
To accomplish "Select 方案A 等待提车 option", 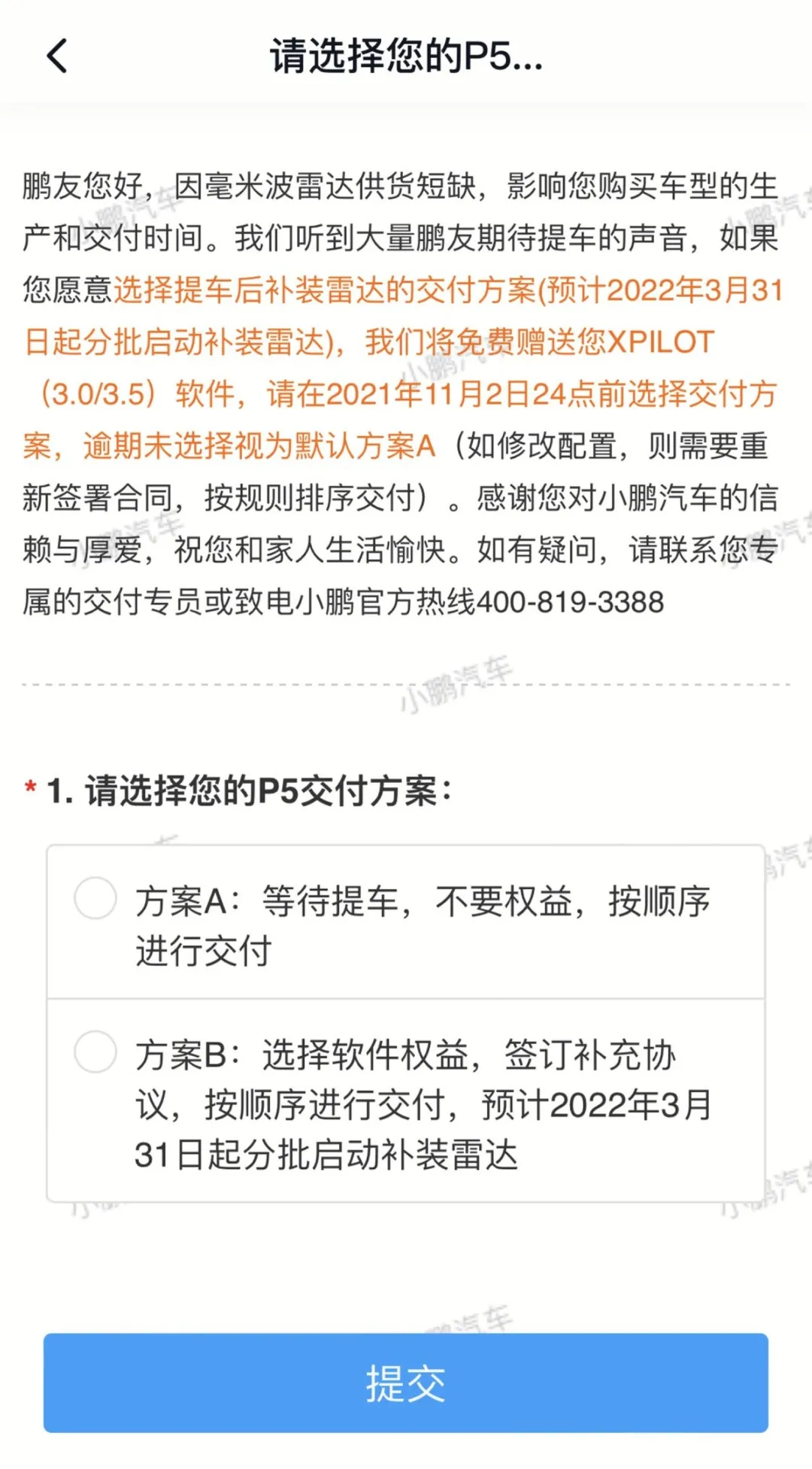I will (95, 897).
